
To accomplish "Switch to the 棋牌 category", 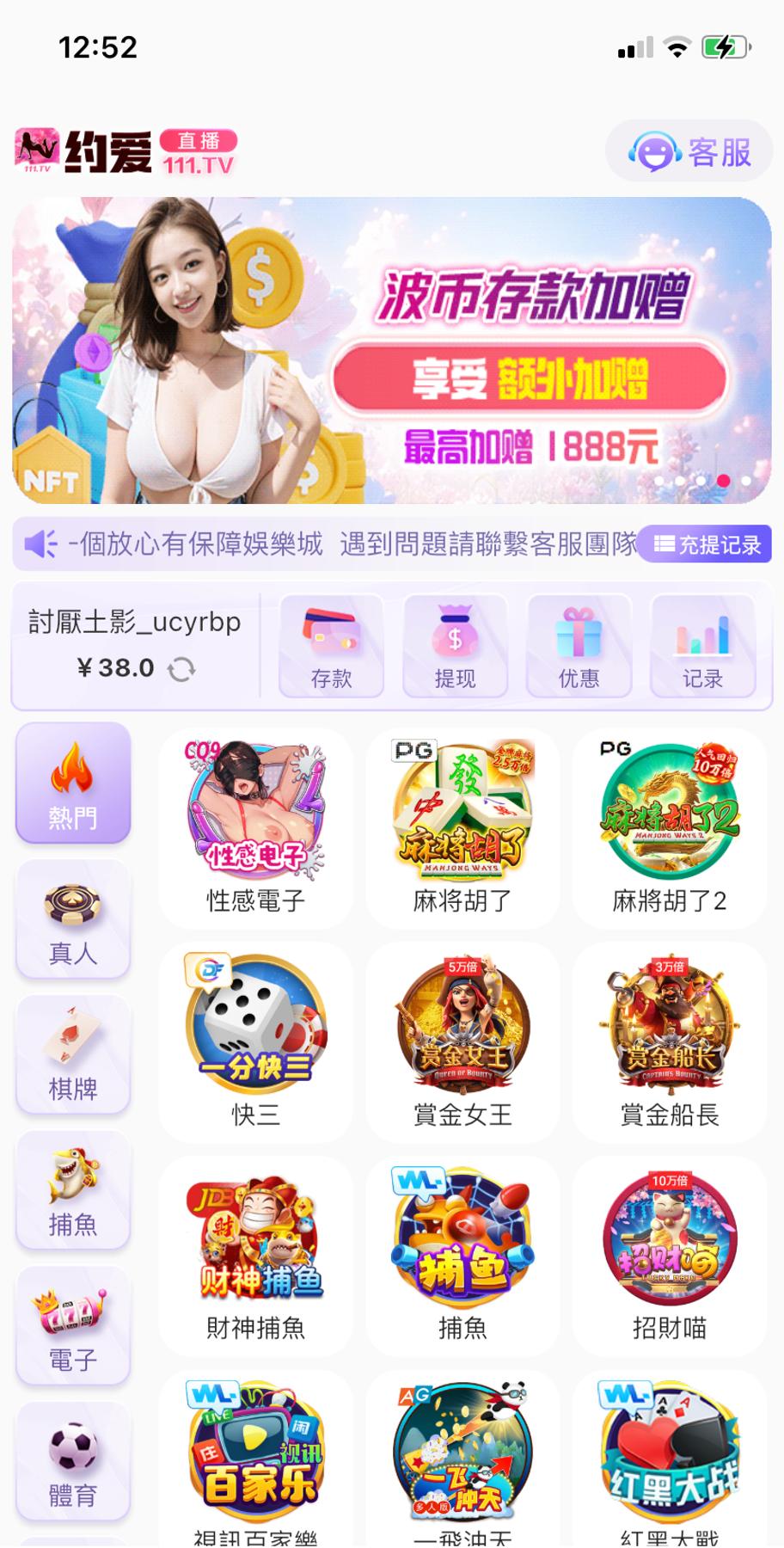I will tap(73, 1055).
